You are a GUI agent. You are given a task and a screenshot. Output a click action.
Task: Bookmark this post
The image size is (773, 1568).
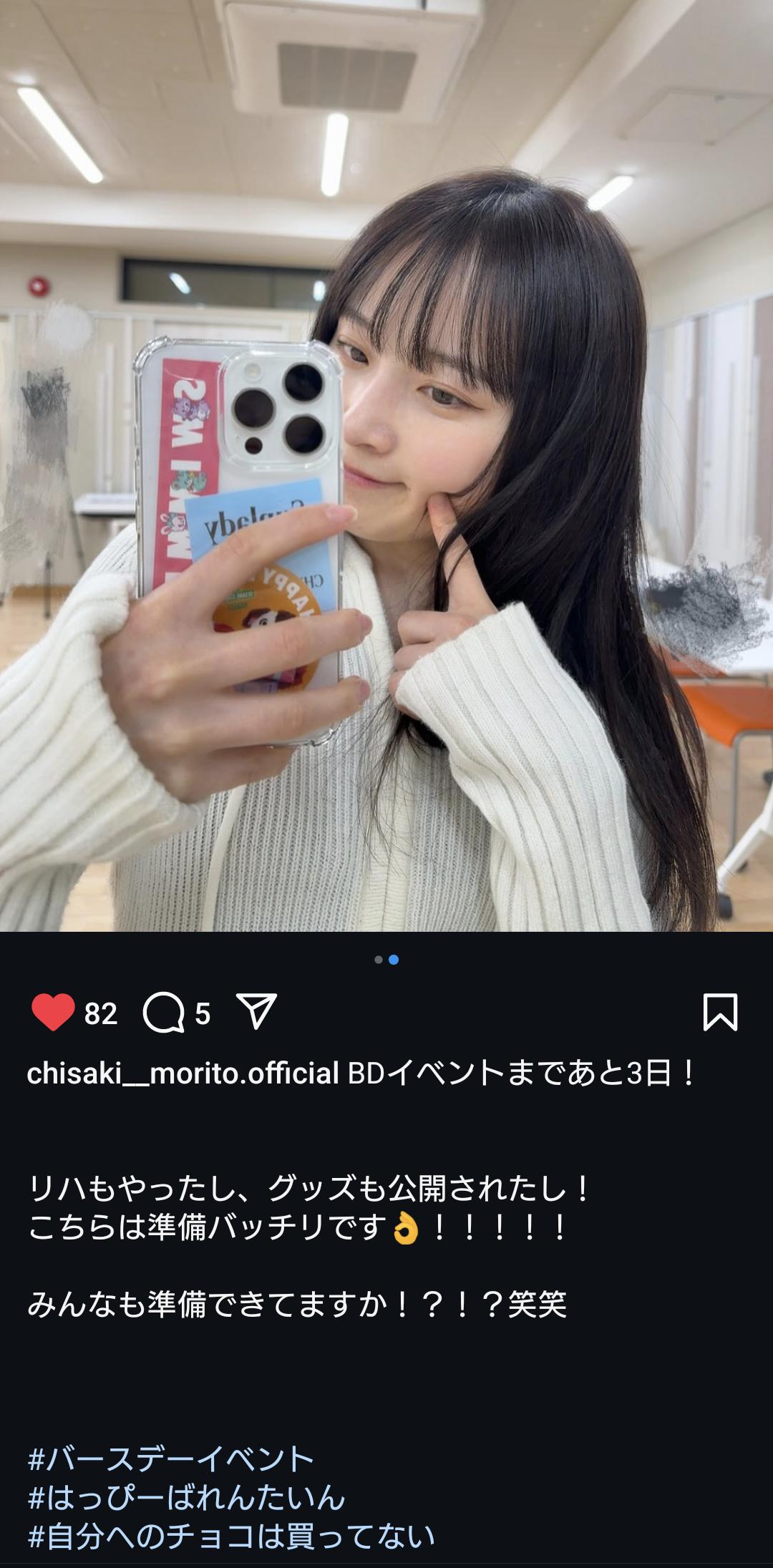pyautogui.click(x=719, y=1012)
